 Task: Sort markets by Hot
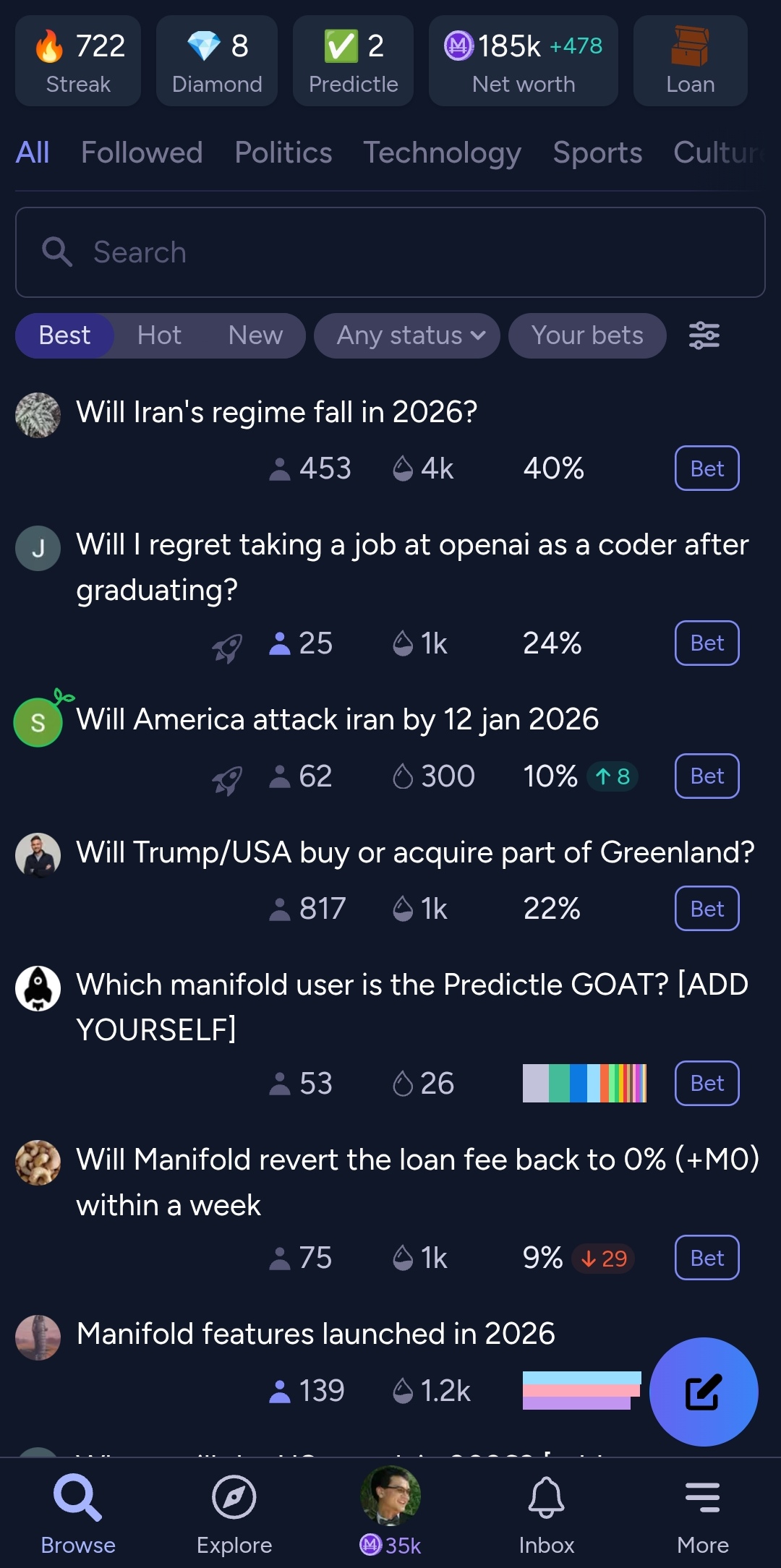(x=159, y=335)
